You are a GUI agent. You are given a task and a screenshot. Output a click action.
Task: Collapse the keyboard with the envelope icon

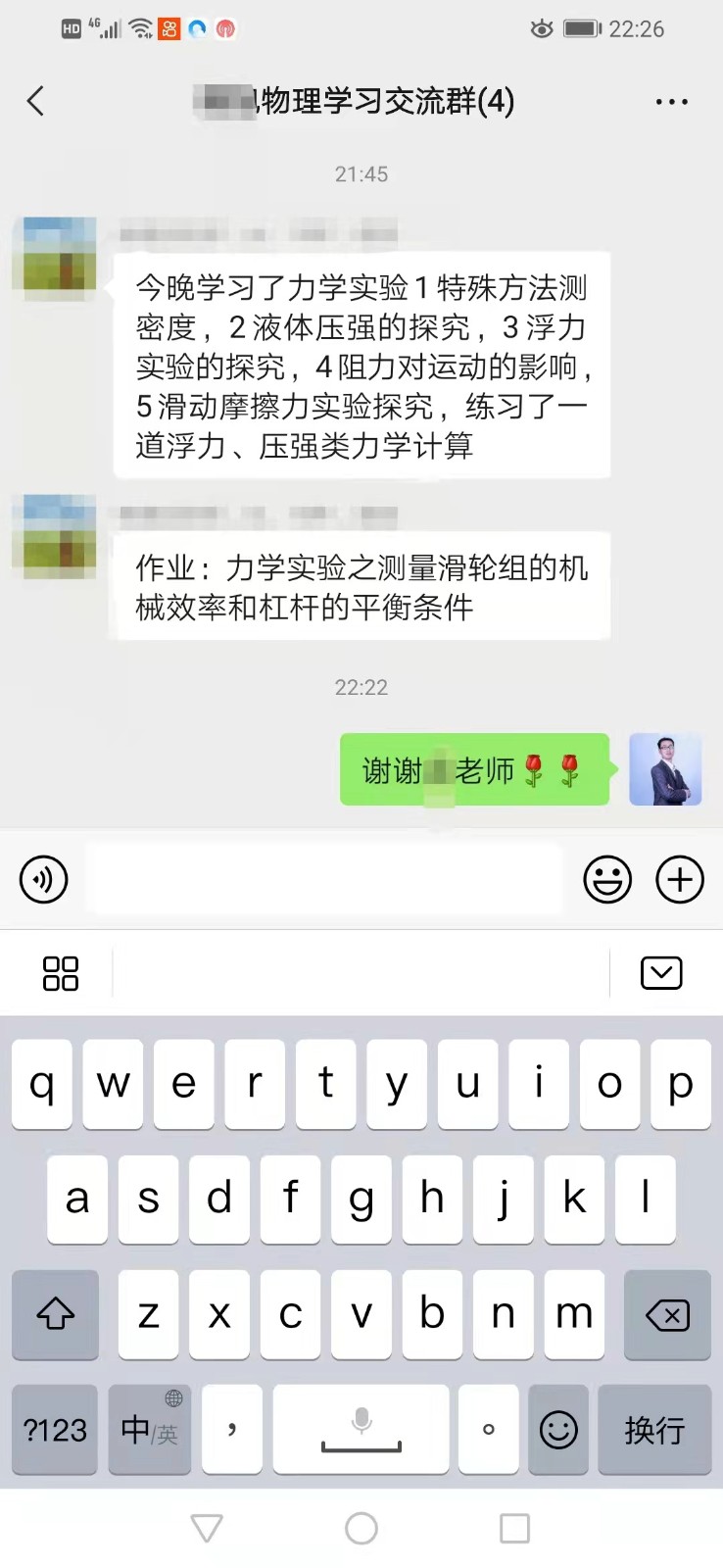click(x=661, y=973)
